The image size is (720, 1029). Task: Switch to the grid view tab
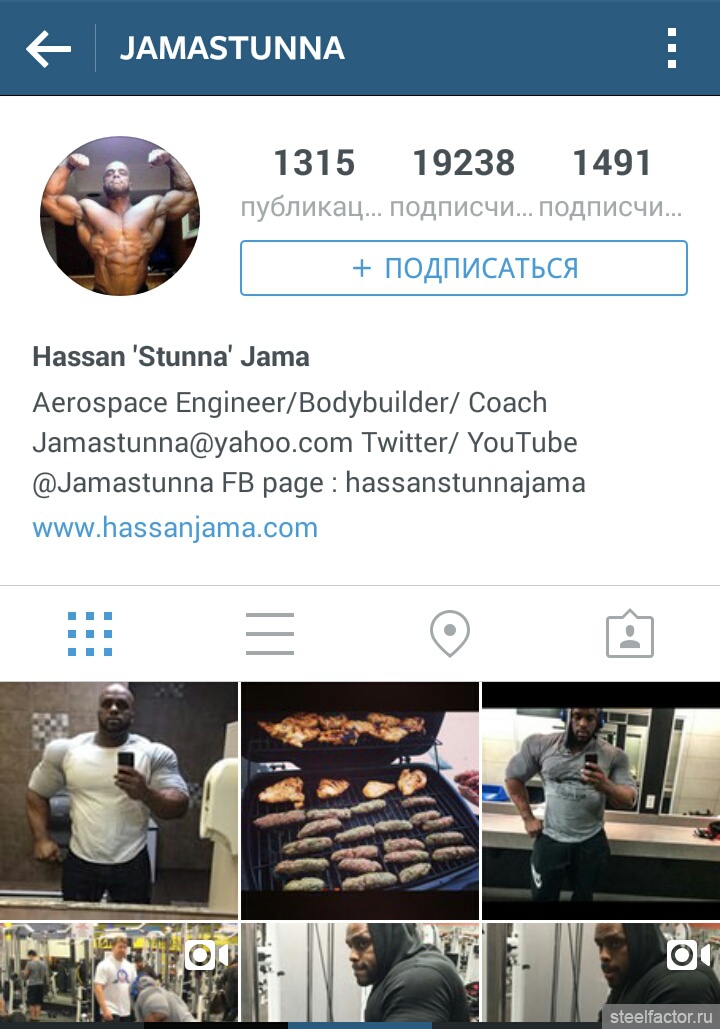90,634
